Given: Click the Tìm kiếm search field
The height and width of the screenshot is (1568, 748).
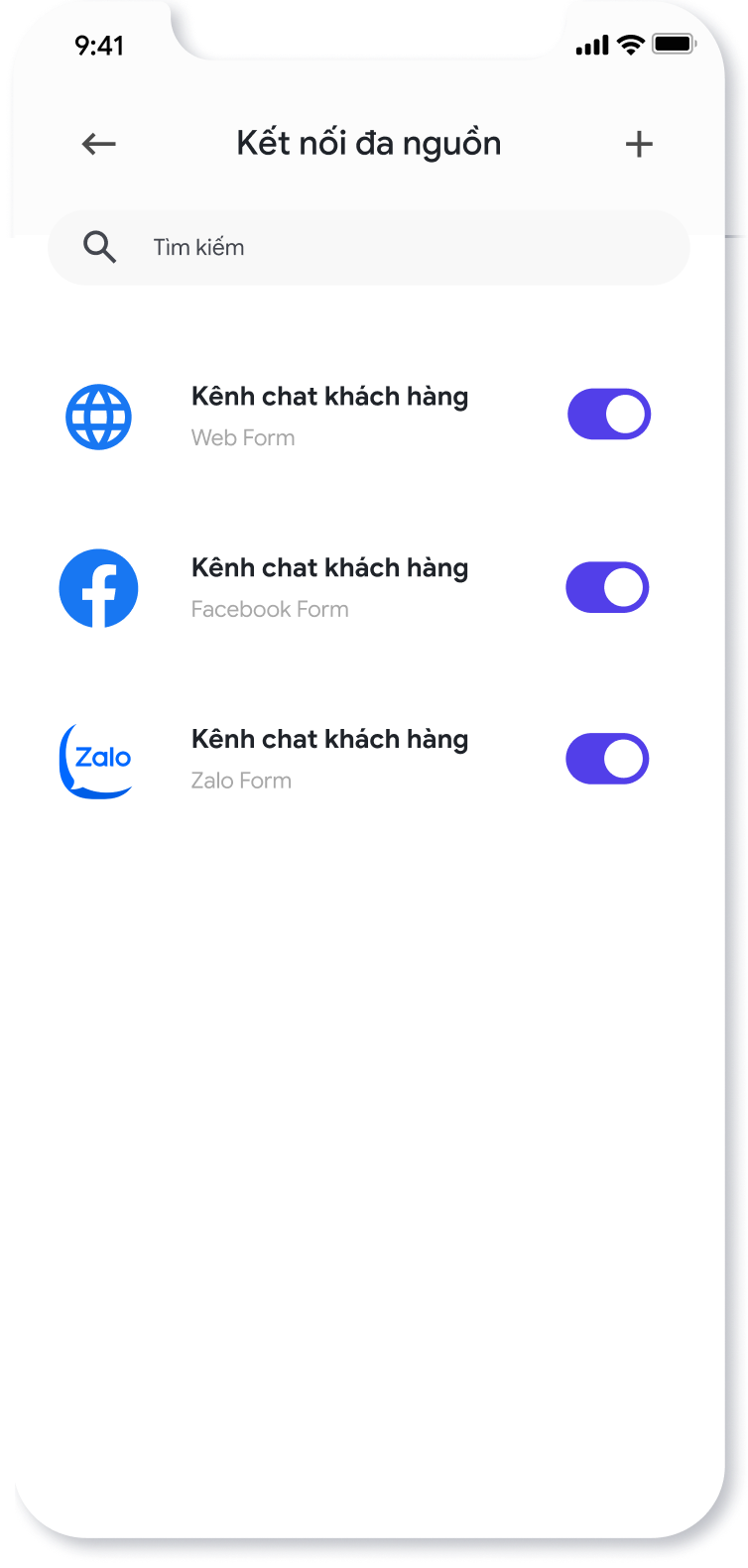Looking at the screenshot, I should pos(368,247).
